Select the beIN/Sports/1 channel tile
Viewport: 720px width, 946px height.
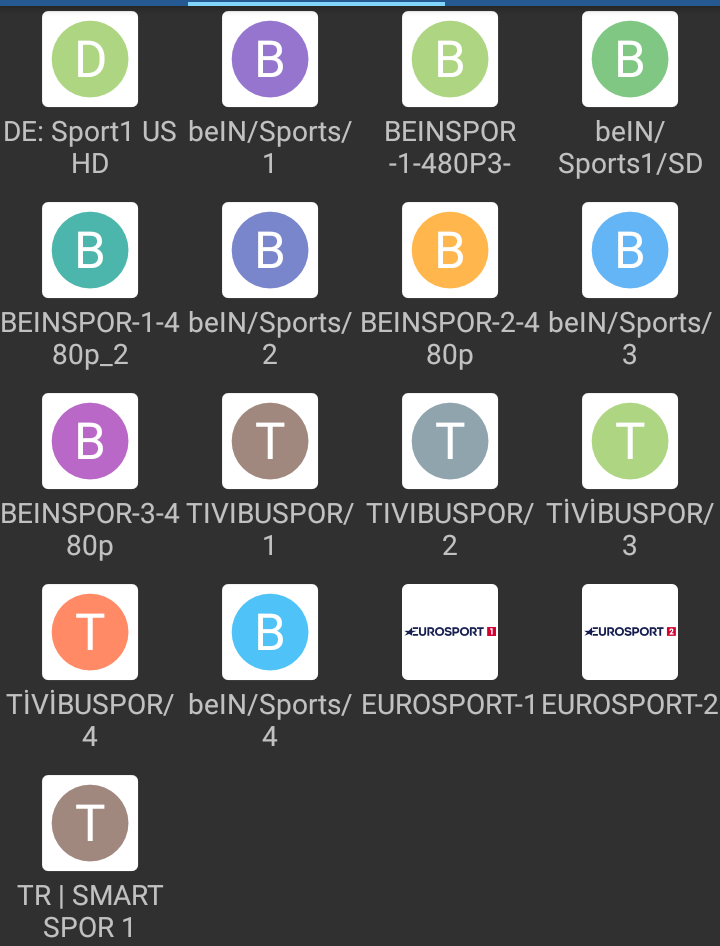(x=270, y=60)
